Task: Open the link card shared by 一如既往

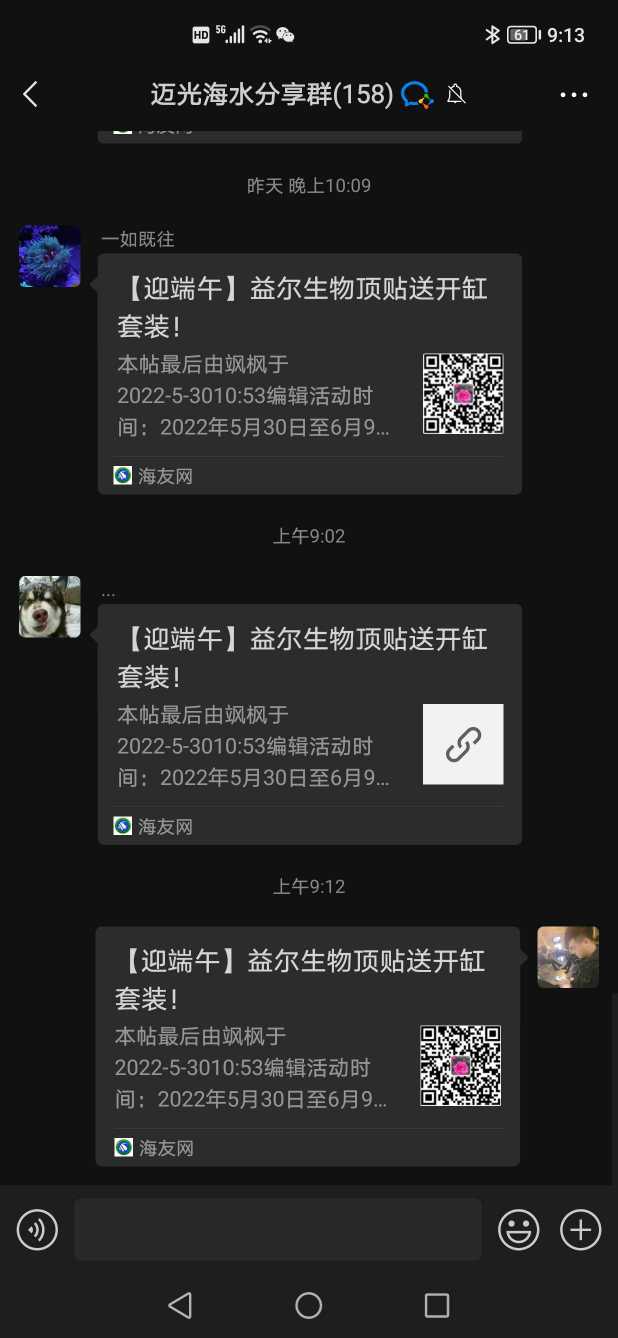Action: click(x=309, y=372)
